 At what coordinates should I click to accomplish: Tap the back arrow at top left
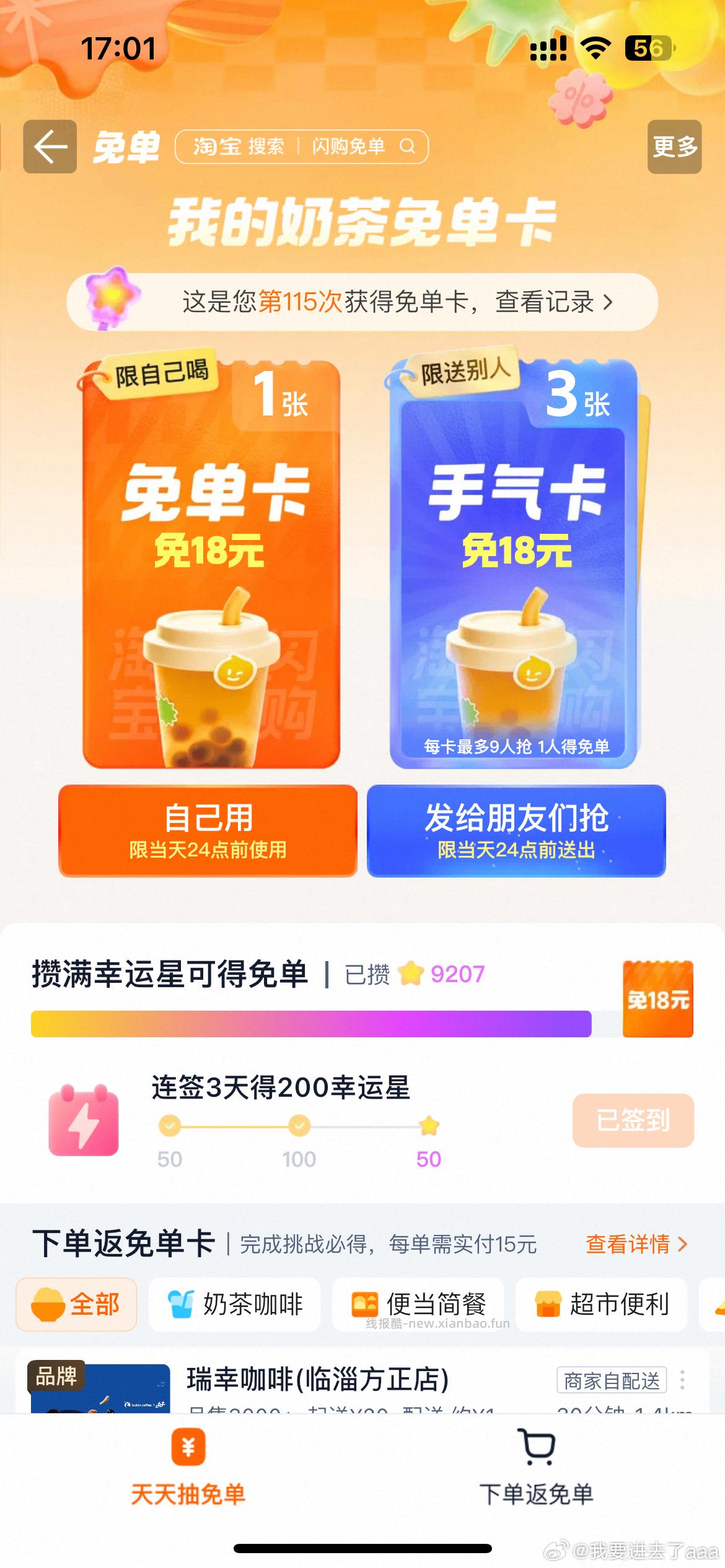tap(50, 147)
